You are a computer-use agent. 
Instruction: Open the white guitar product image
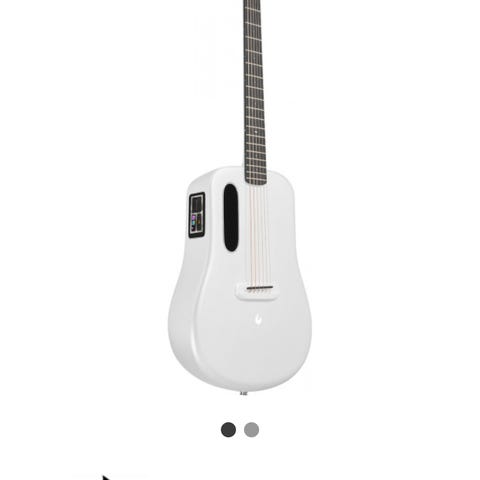(240, 197)
